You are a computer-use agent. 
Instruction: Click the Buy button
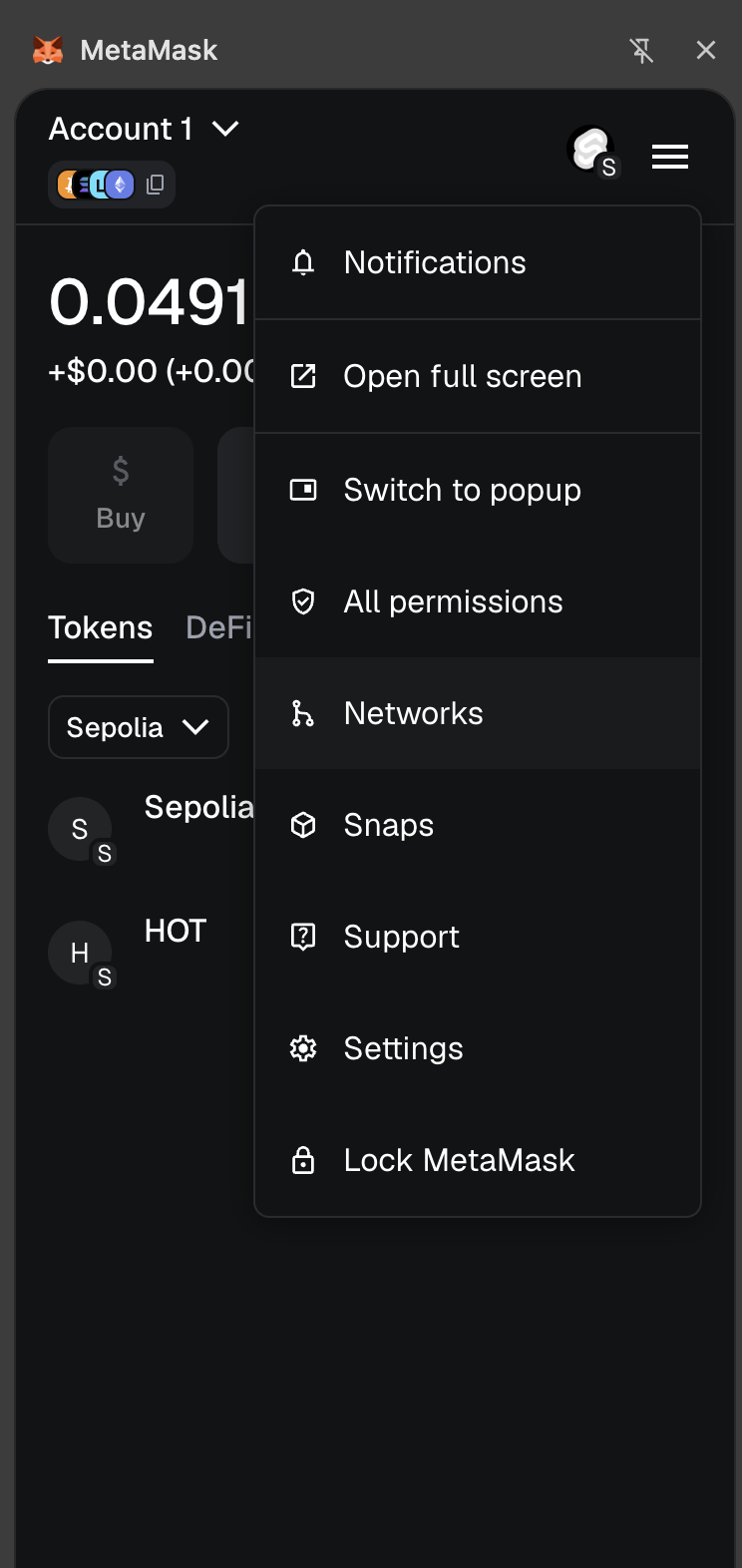pyautogui.click(x=120, y=495)
